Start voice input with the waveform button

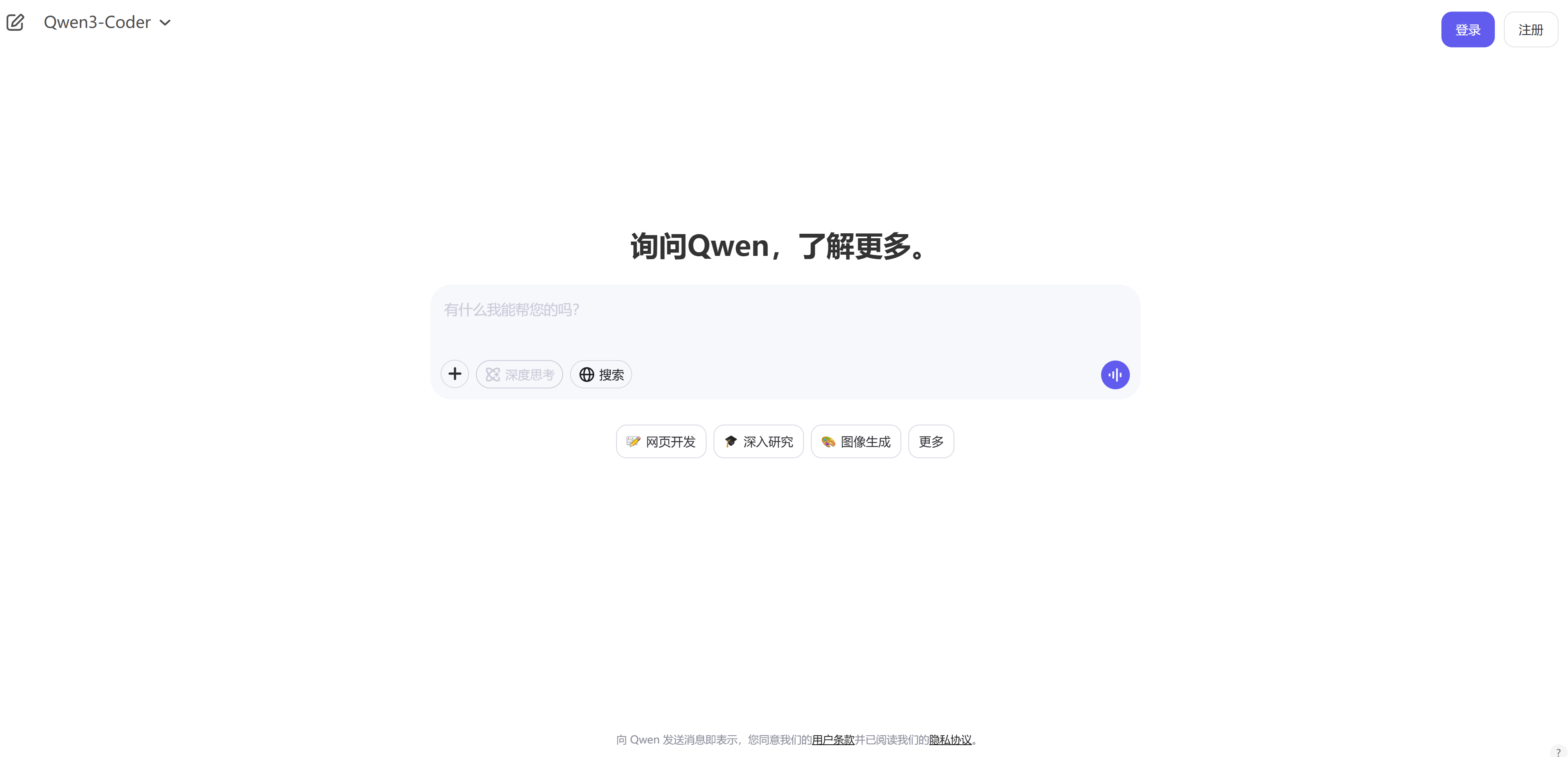tap(1115, 375)
